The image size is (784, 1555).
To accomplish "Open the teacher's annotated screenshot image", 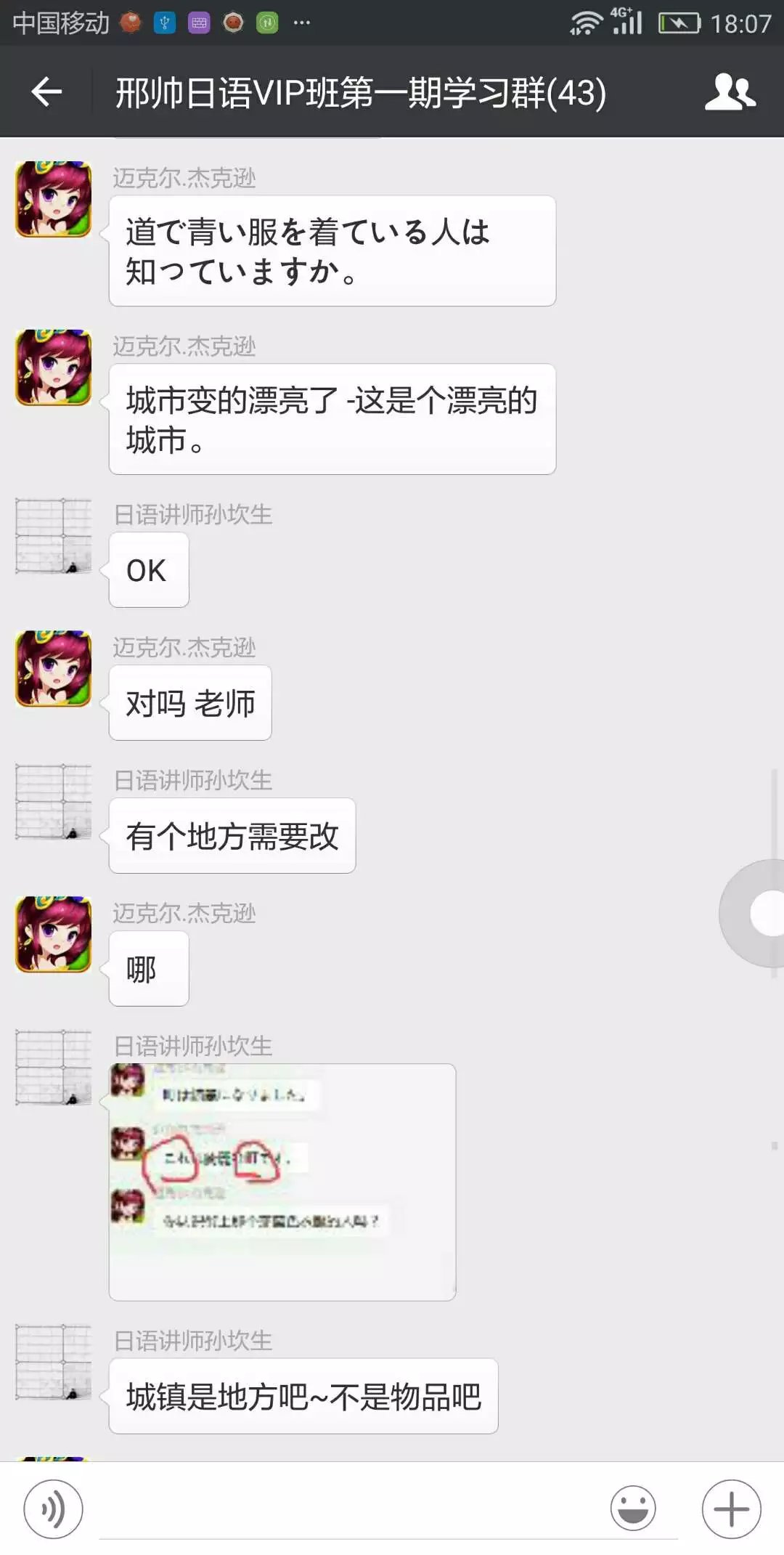I will (x=282, y=1182).
